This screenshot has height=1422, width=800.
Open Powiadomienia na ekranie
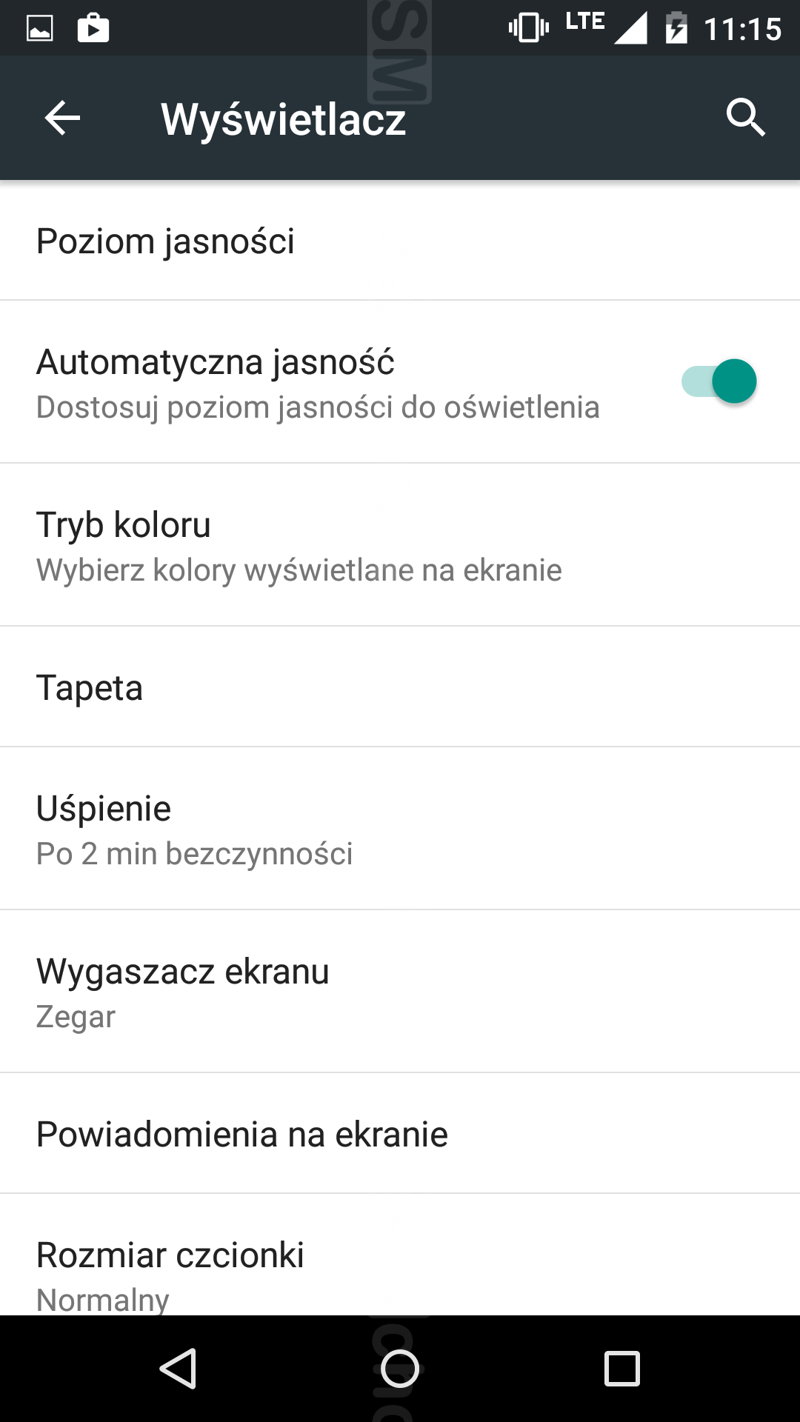click(400, 1134)
